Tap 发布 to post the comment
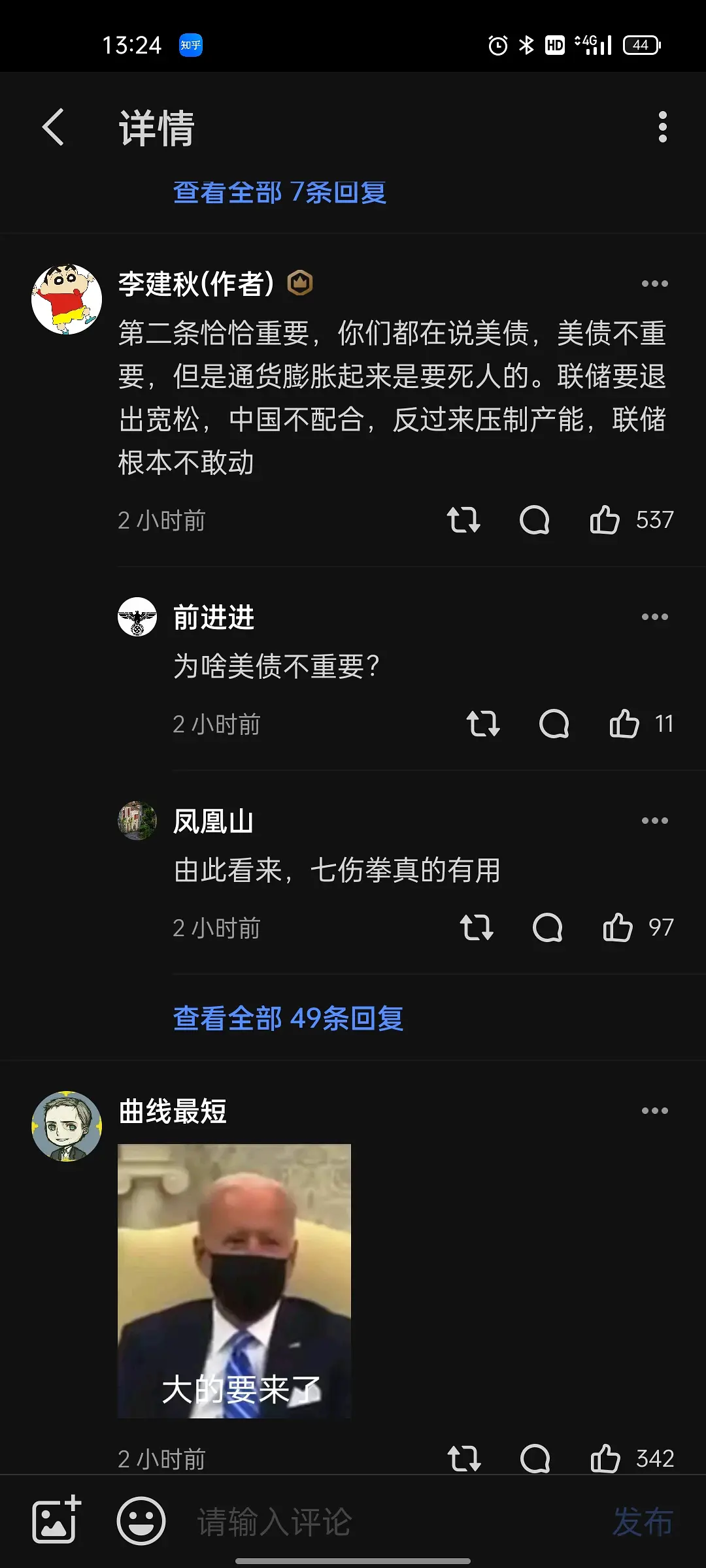706x1568 pixels. 643,1522
